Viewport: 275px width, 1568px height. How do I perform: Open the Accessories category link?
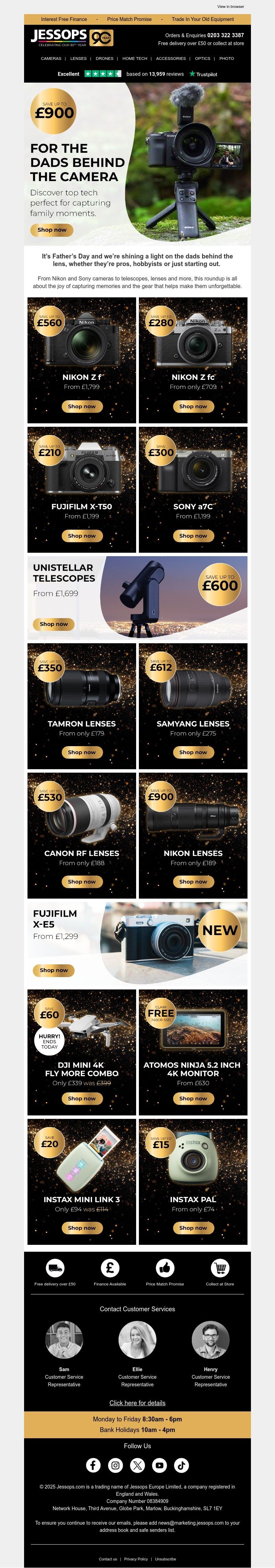pos(170,59)
